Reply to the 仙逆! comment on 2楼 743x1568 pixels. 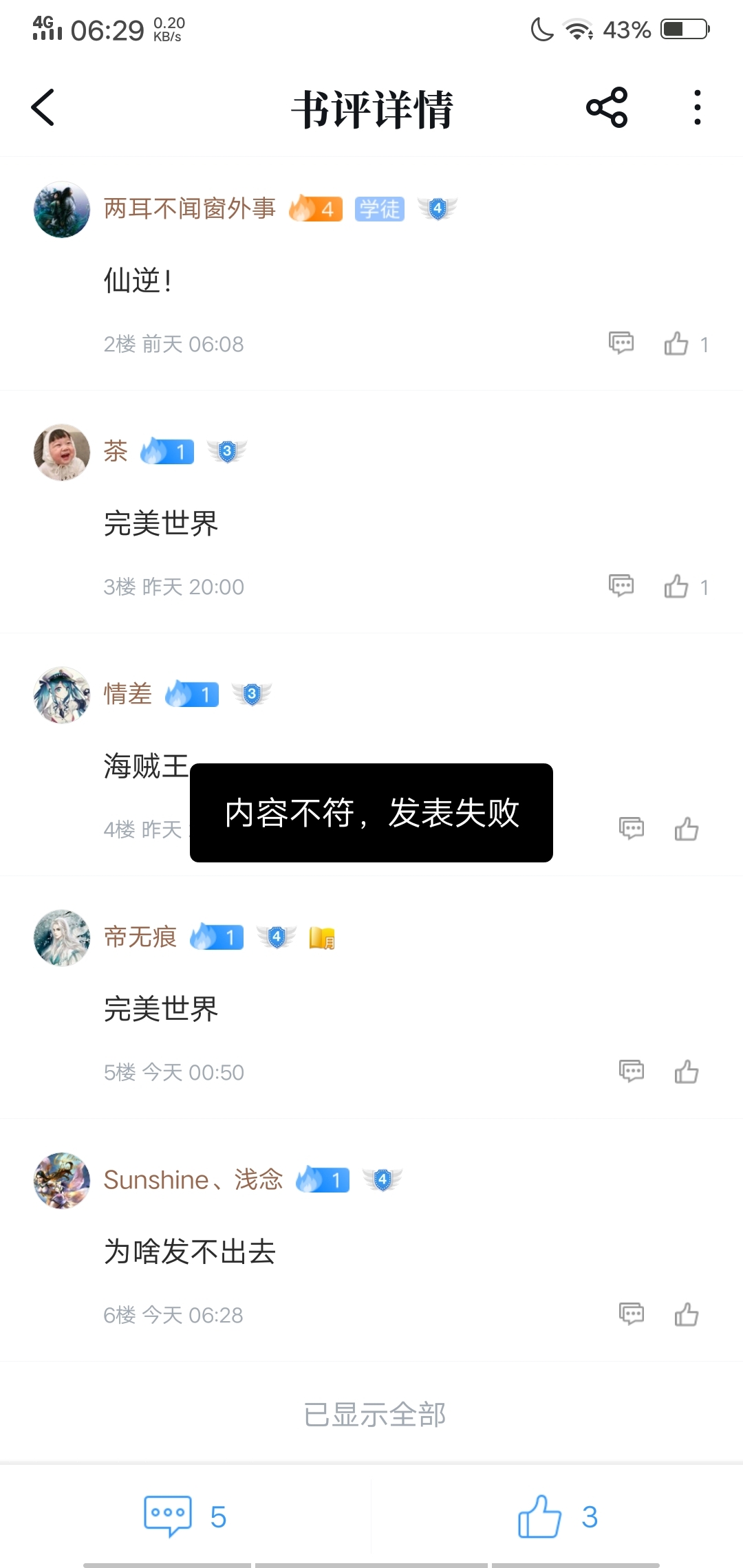pyautogui.click(x=621, y=343)
